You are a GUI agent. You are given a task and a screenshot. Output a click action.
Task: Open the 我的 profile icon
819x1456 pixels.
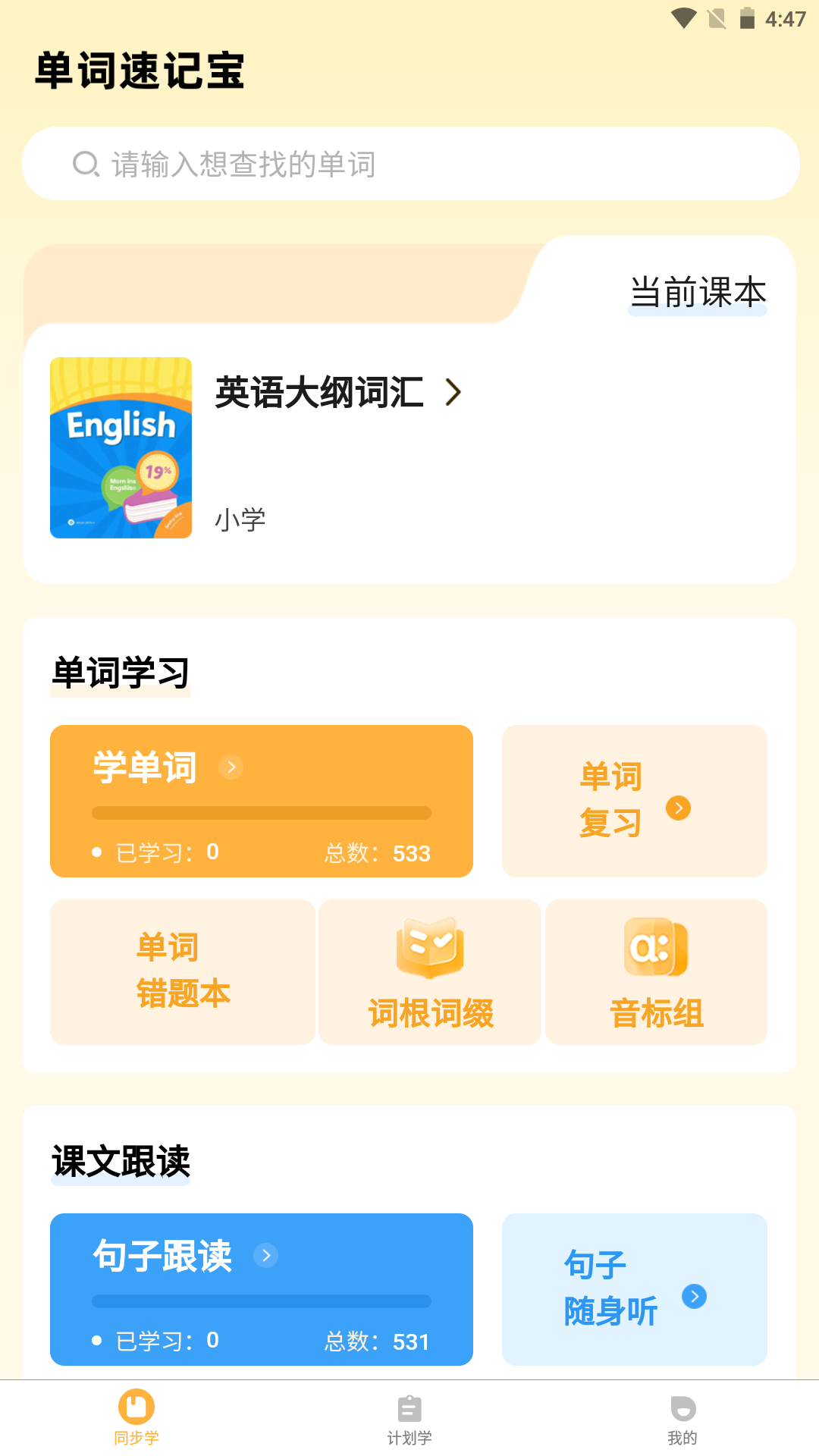(x=683, y=1409)
